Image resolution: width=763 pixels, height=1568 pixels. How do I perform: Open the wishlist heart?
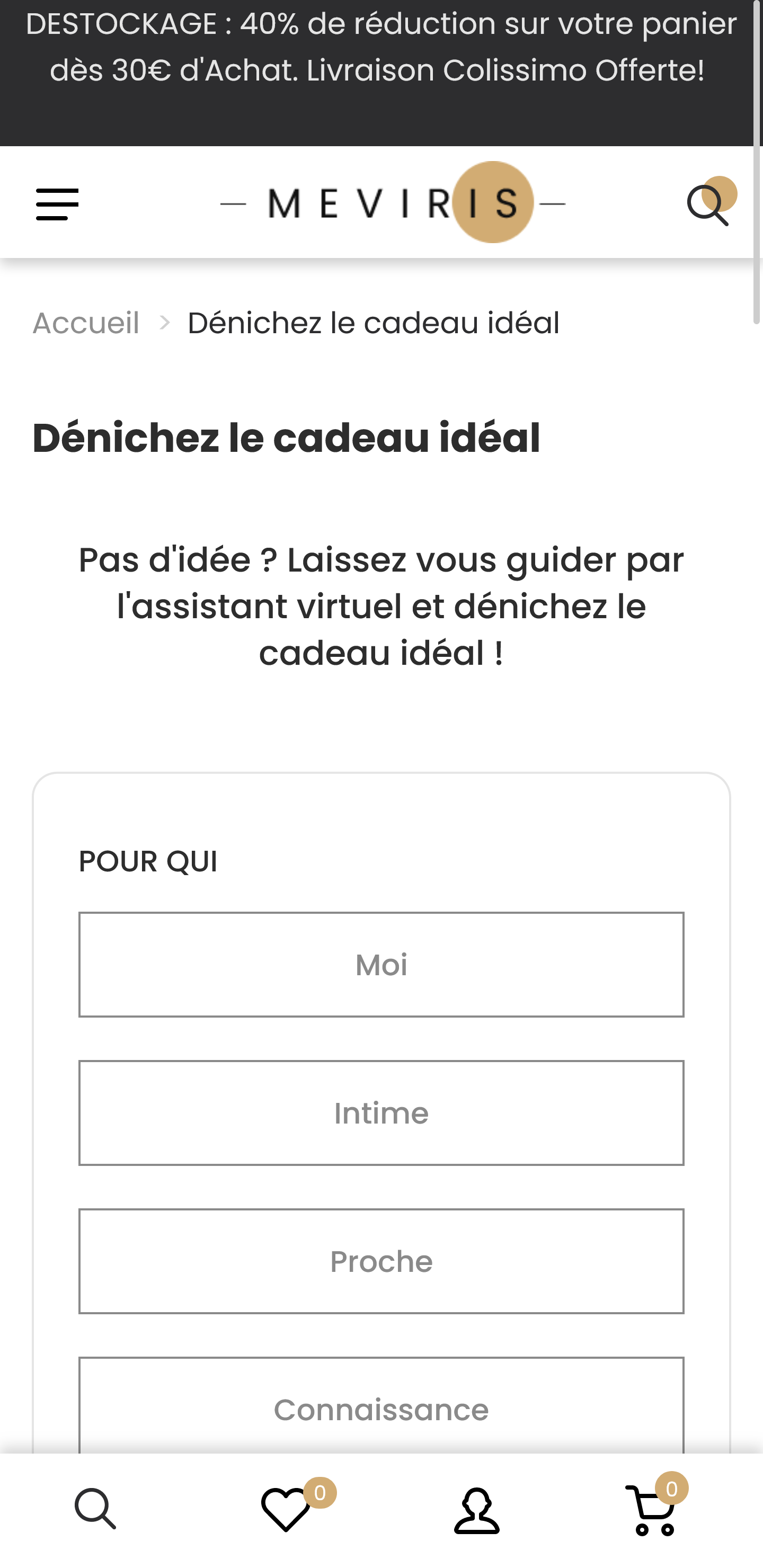click(286, 1509)
